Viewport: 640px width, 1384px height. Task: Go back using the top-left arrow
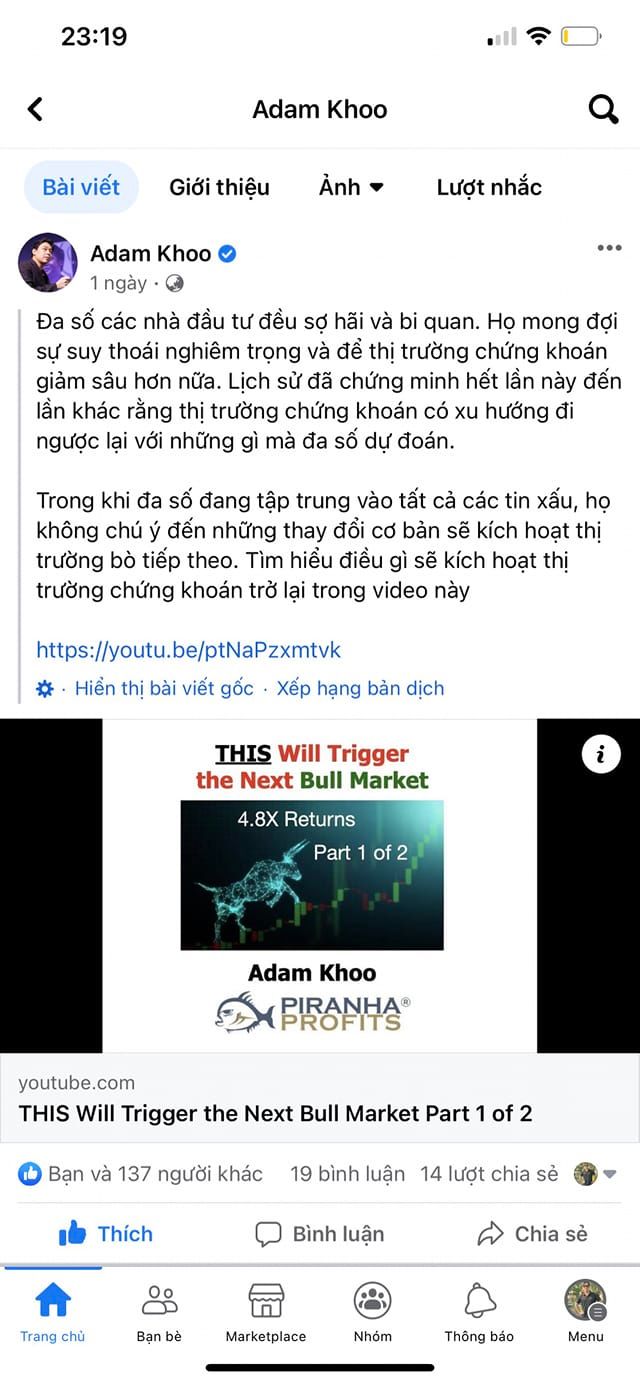point(36,109)
